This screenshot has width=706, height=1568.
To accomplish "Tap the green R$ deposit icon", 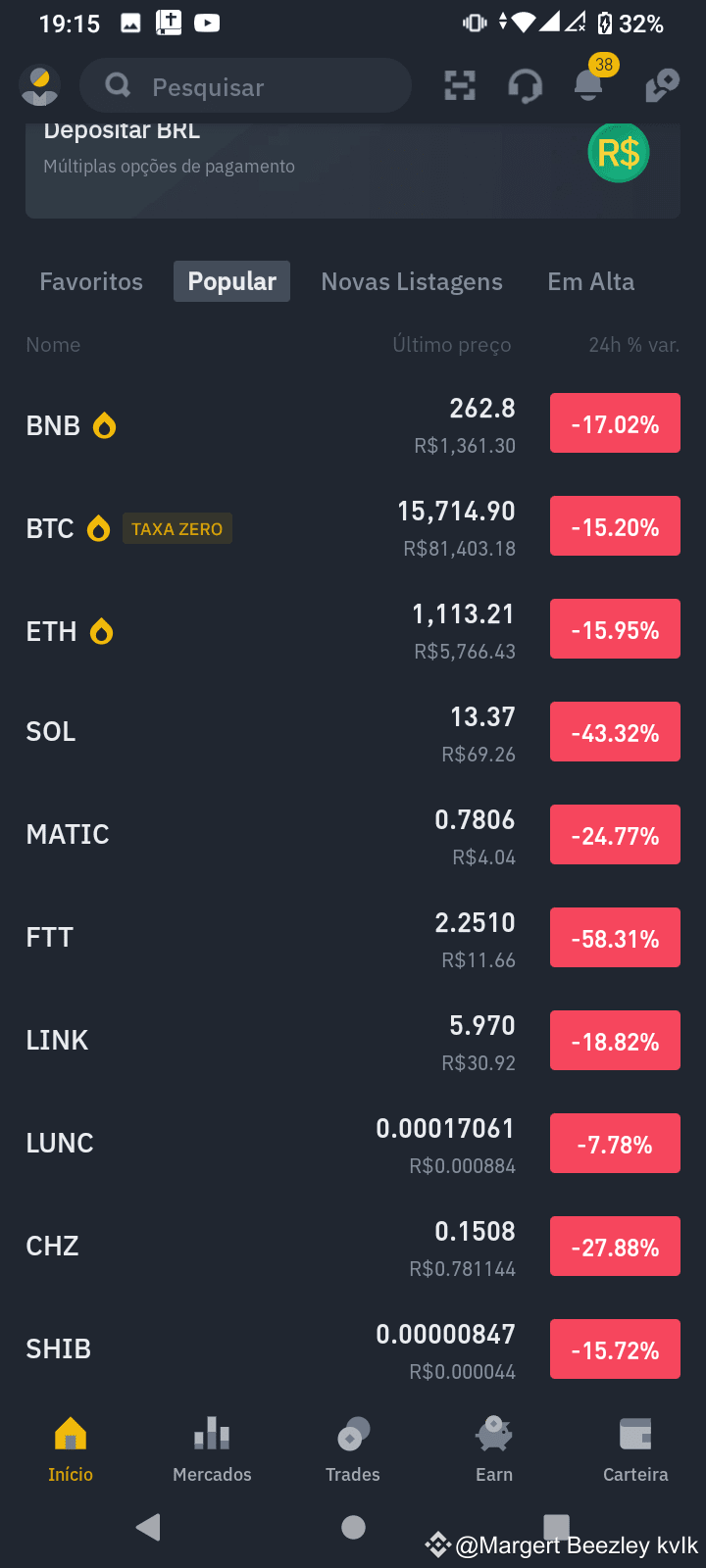I will [x=619, y=152].
